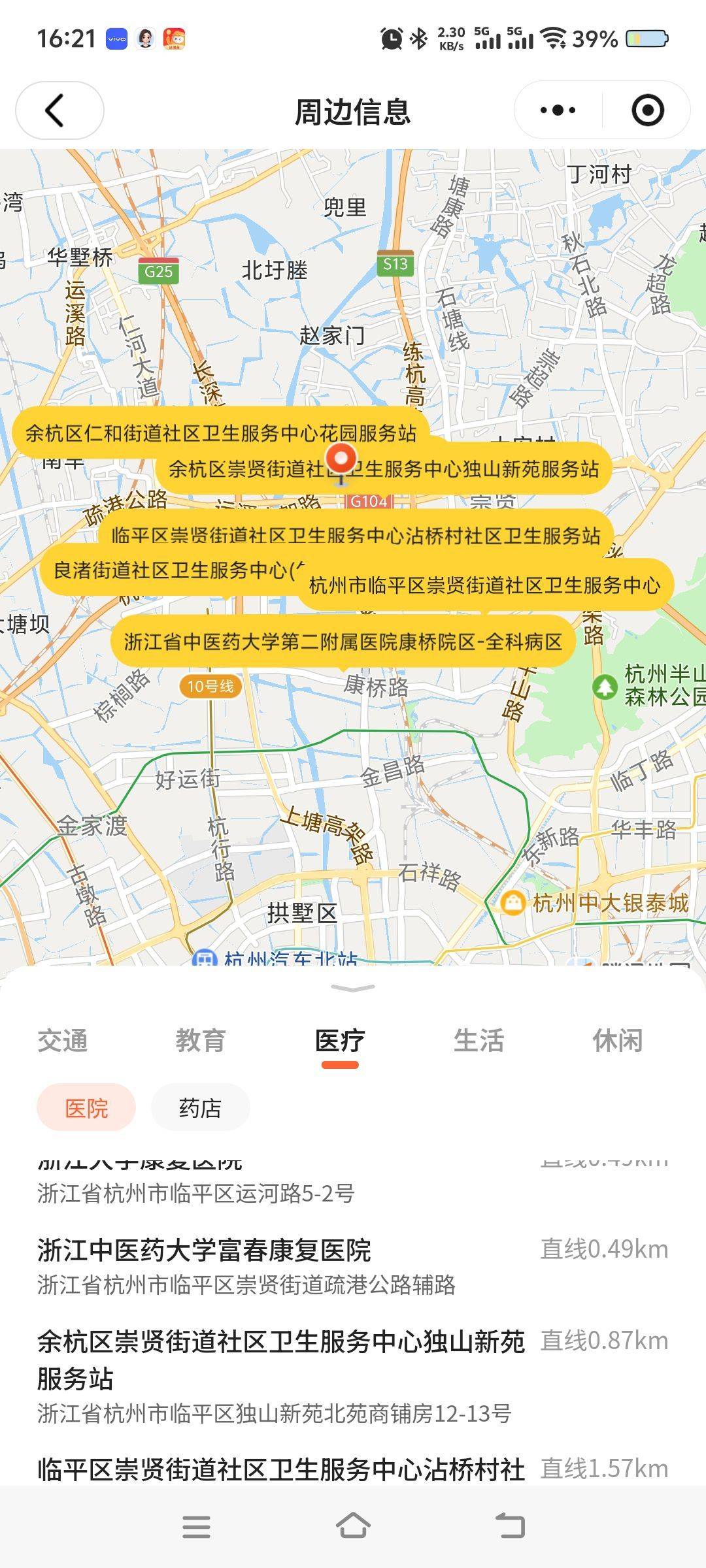706x1568 pixels.
Task: Switch to the 交通 tab
Action: (62, 1041)
